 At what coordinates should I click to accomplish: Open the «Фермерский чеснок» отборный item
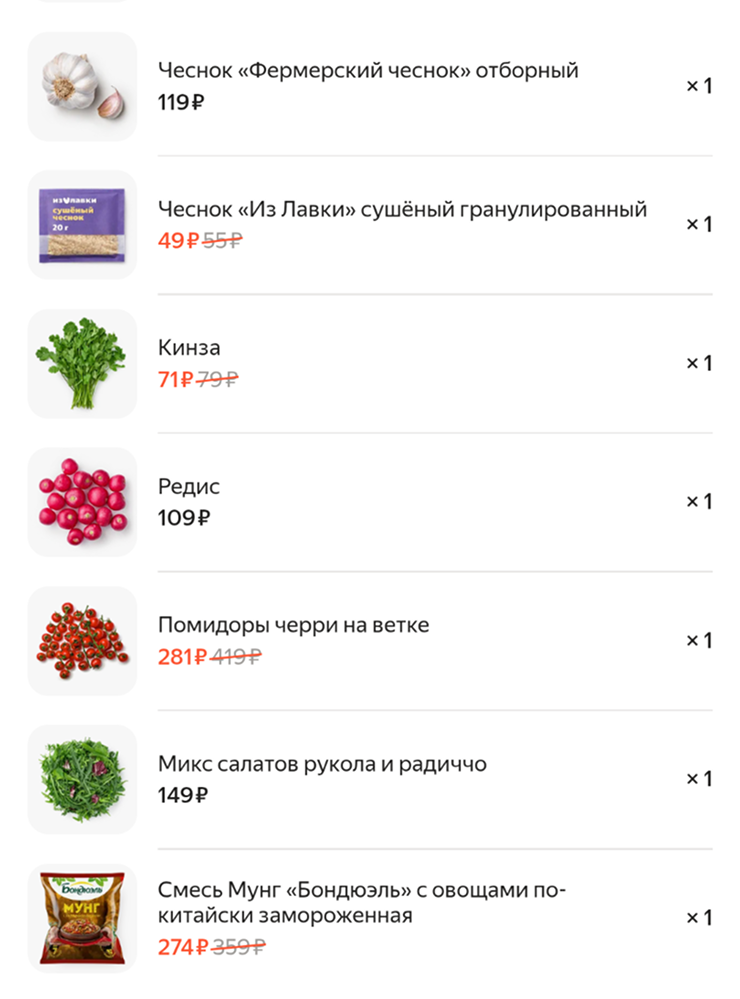(368, 72)
